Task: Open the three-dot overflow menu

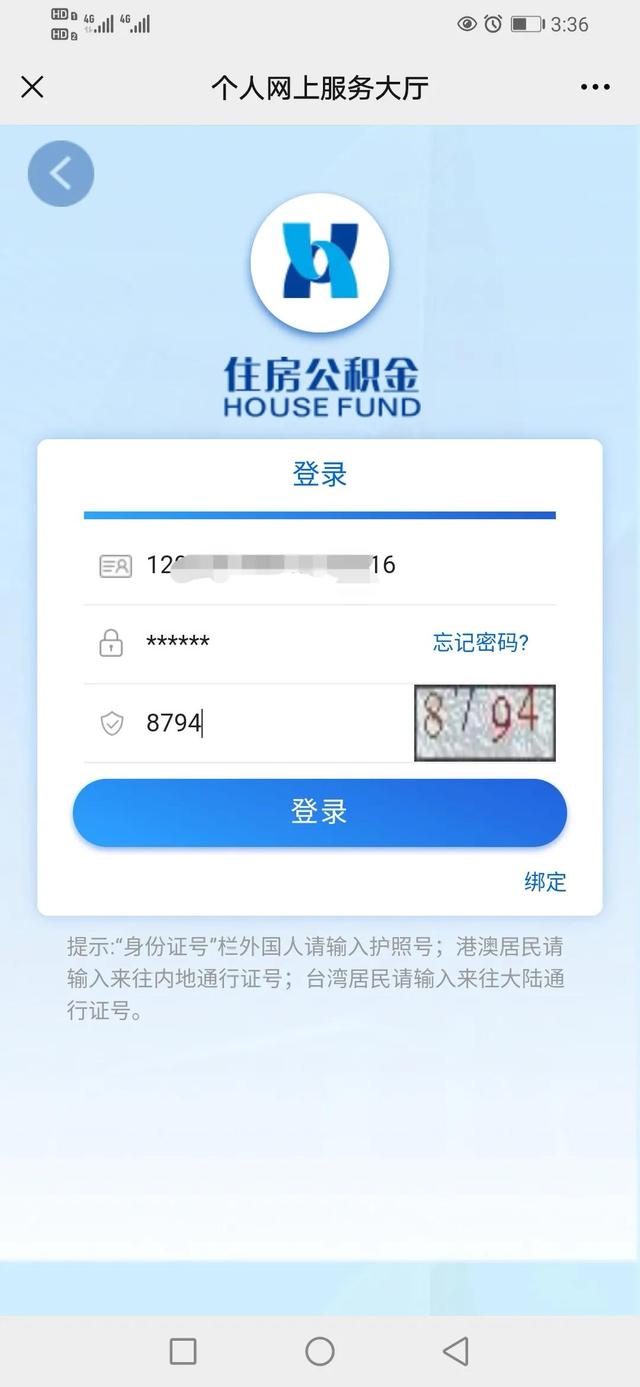Action: 595,87
